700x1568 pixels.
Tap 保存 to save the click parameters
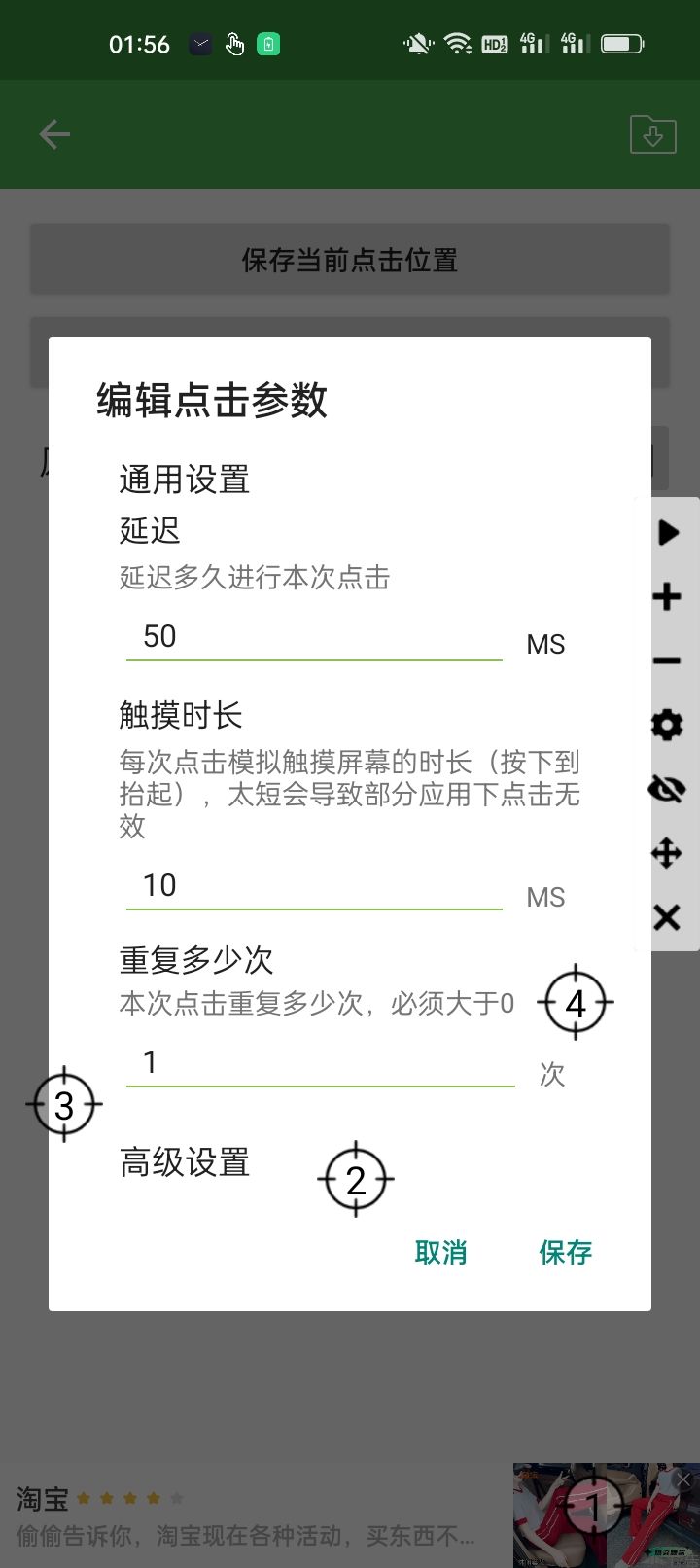[x=565, y=1253]
